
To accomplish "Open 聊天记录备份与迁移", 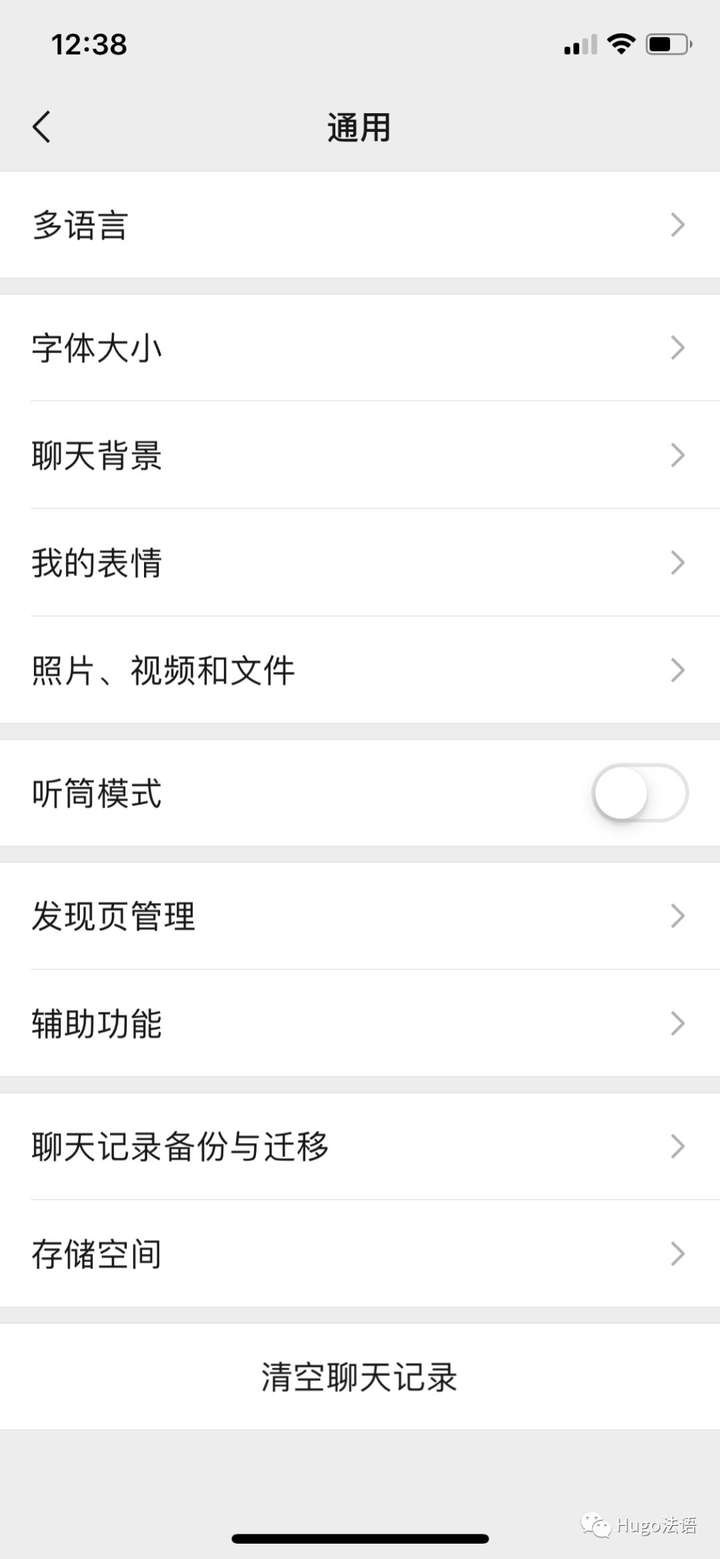I will click(360, 1146).
